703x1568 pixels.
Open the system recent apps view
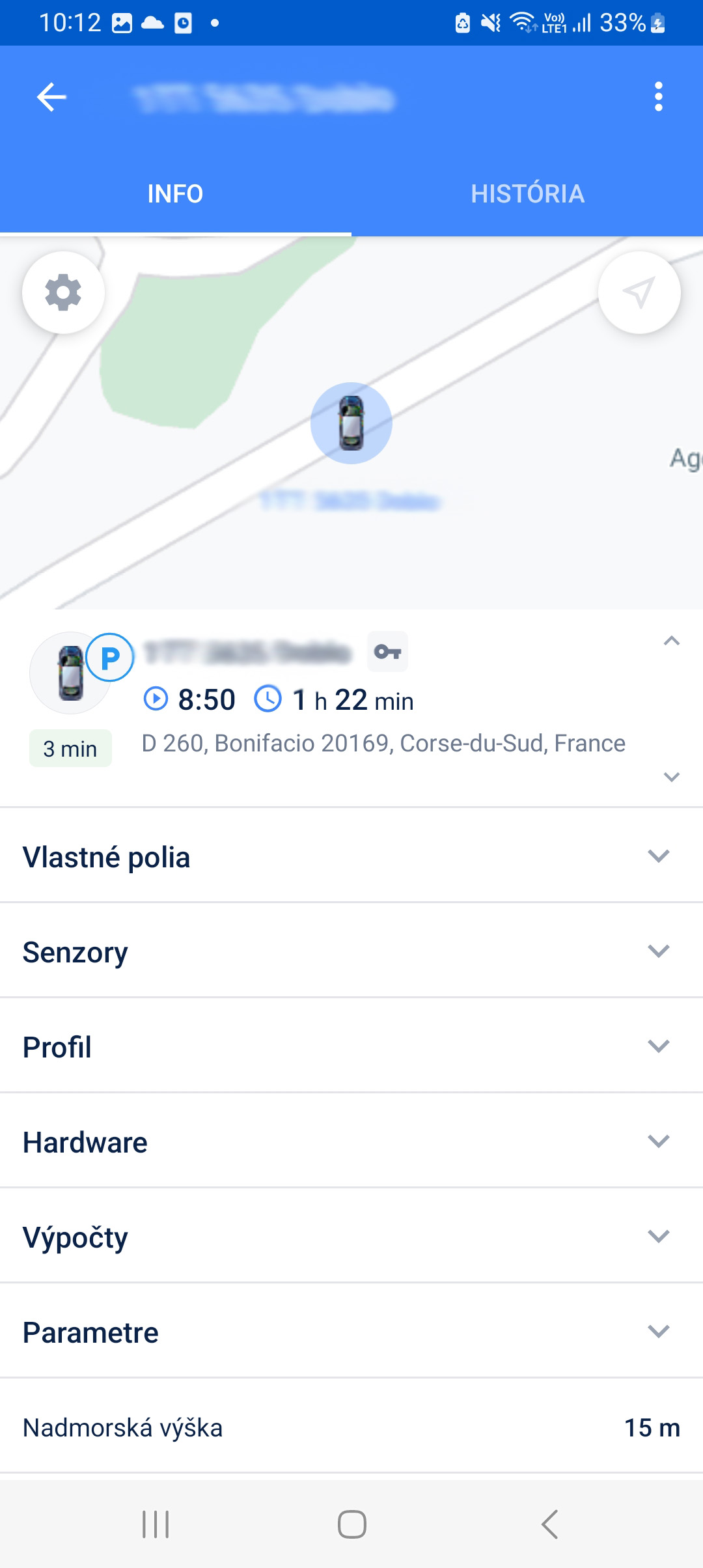coord(156,1524)
